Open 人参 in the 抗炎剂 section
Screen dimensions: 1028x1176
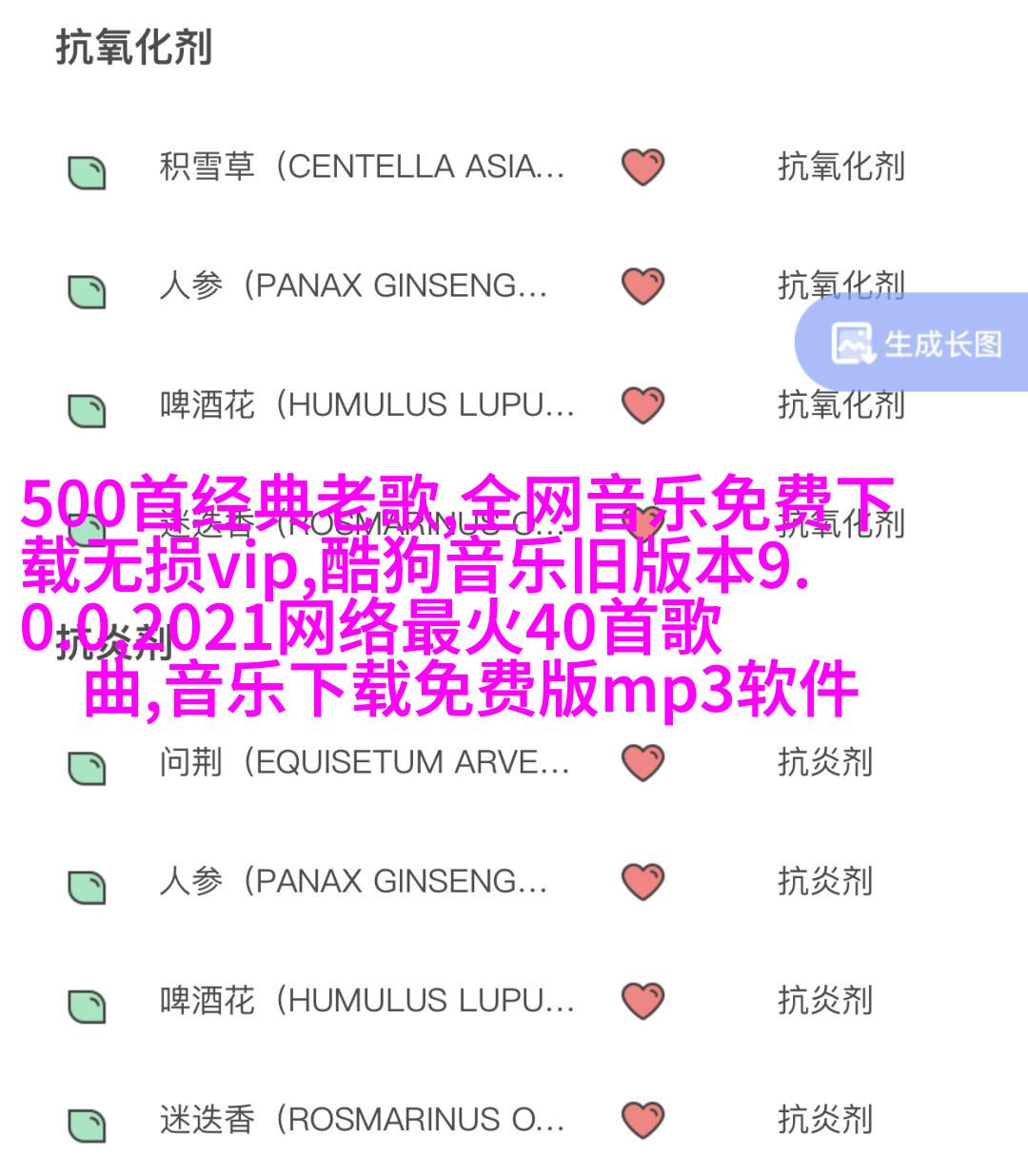click(x=352, y=881)
